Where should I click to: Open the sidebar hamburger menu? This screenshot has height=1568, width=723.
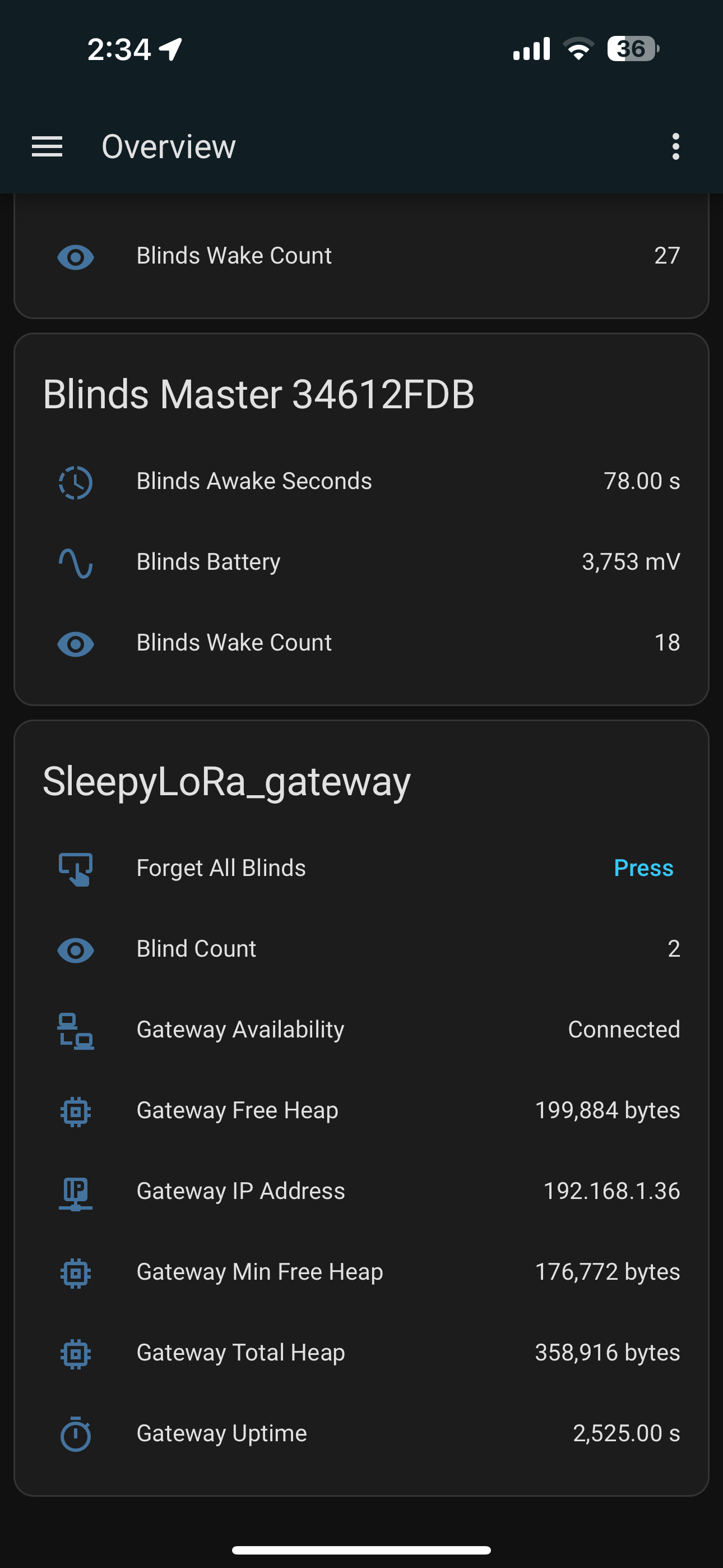tap(47, 147)
